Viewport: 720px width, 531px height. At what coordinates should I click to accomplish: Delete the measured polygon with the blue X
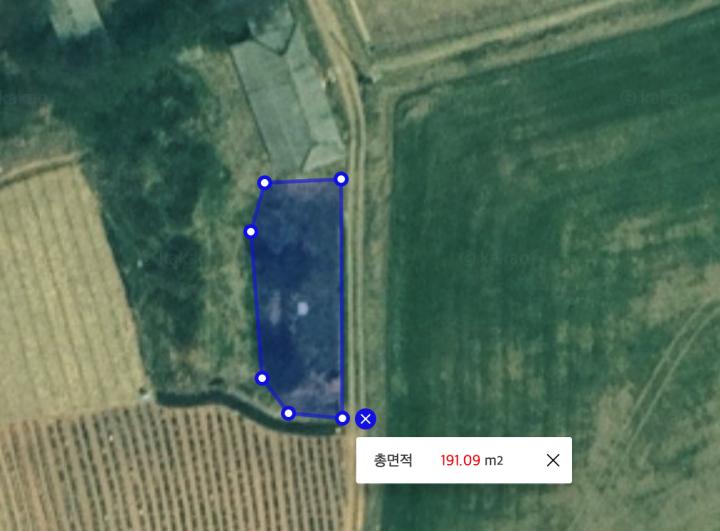366,418
